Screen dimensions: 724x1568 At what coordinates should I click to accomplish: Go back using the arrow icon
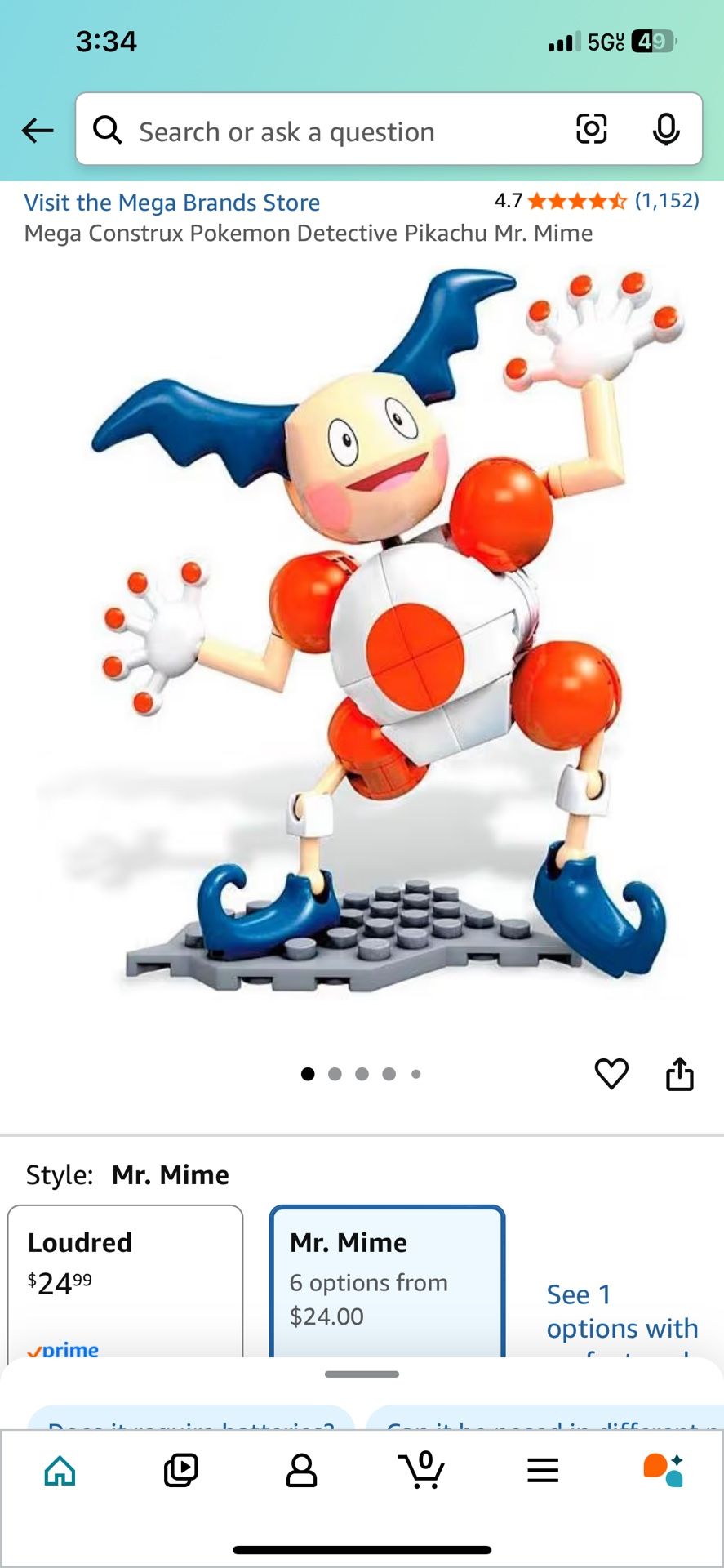(x=38, y=131)
